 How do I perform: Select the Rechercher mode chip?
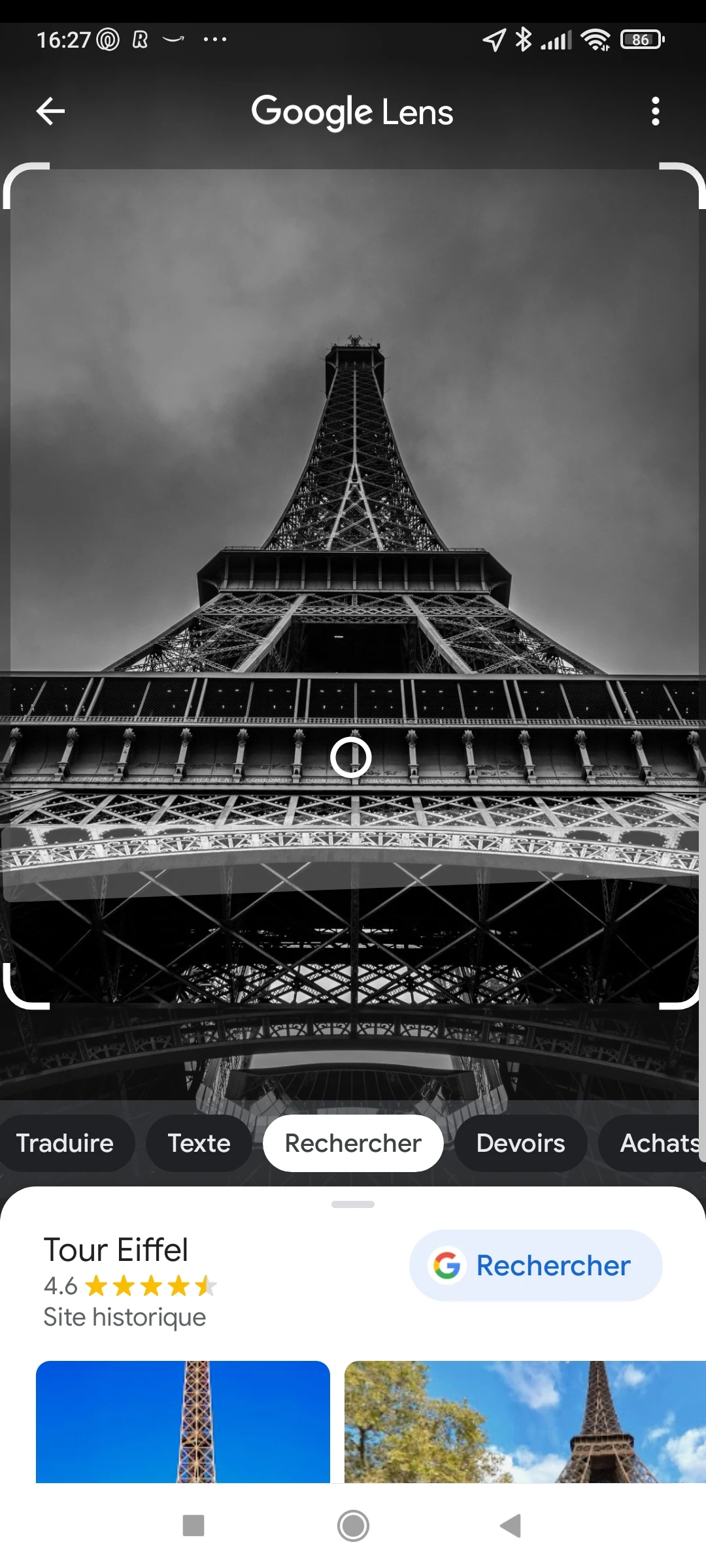click(x=353, y=1143)
